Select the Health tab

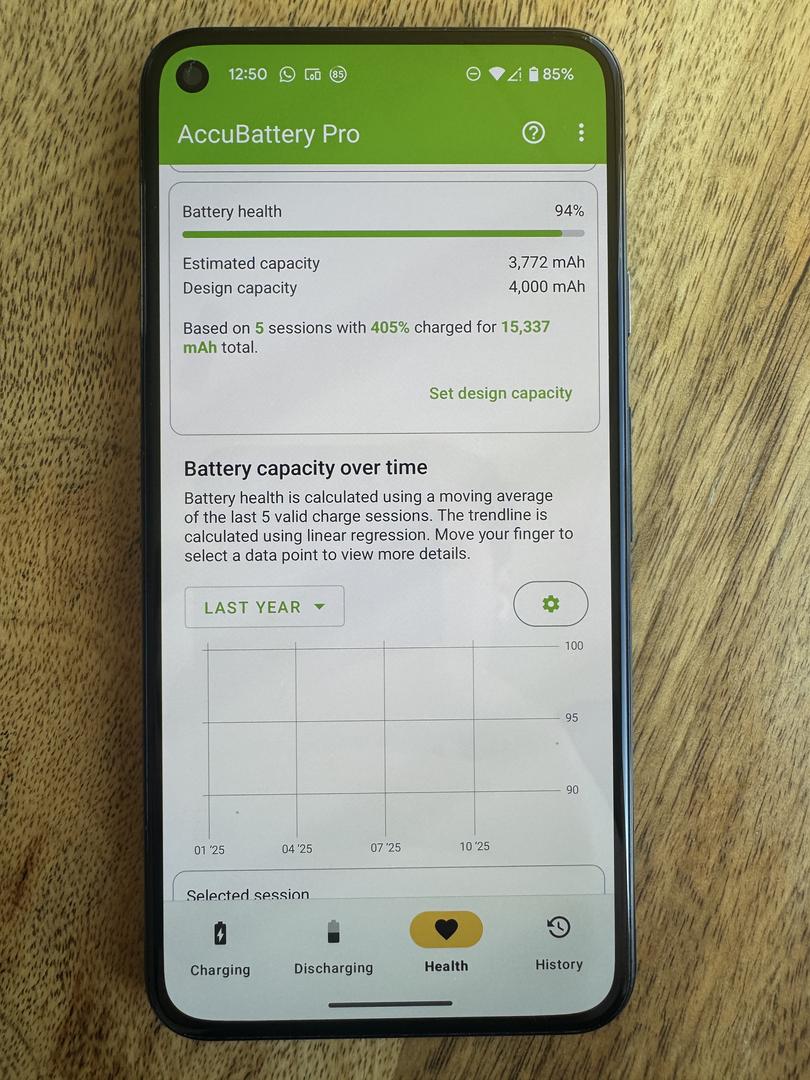[x=446, y=944]
